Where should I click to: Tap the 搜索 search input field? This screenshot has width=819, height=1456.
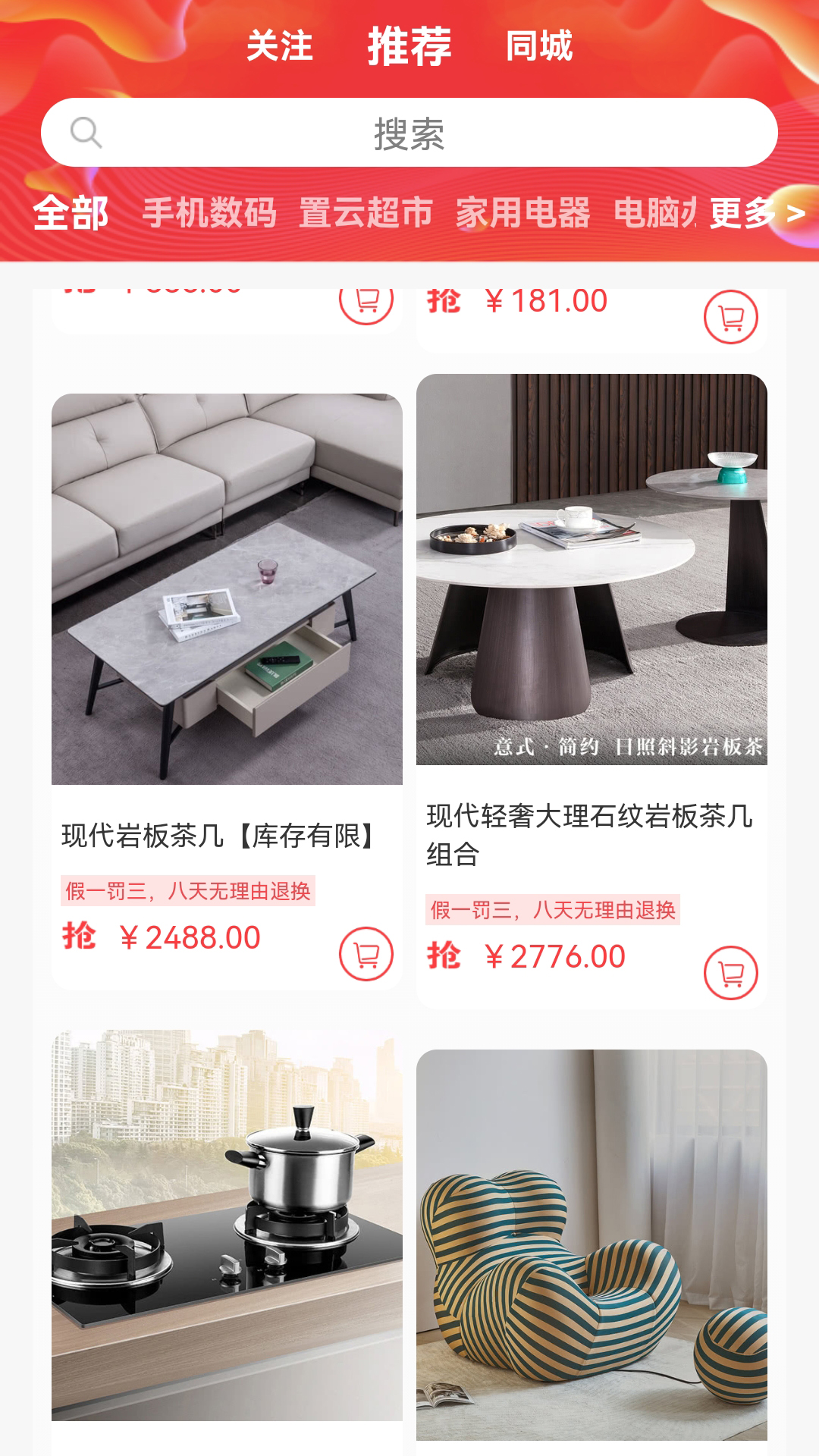pos(409,132)
